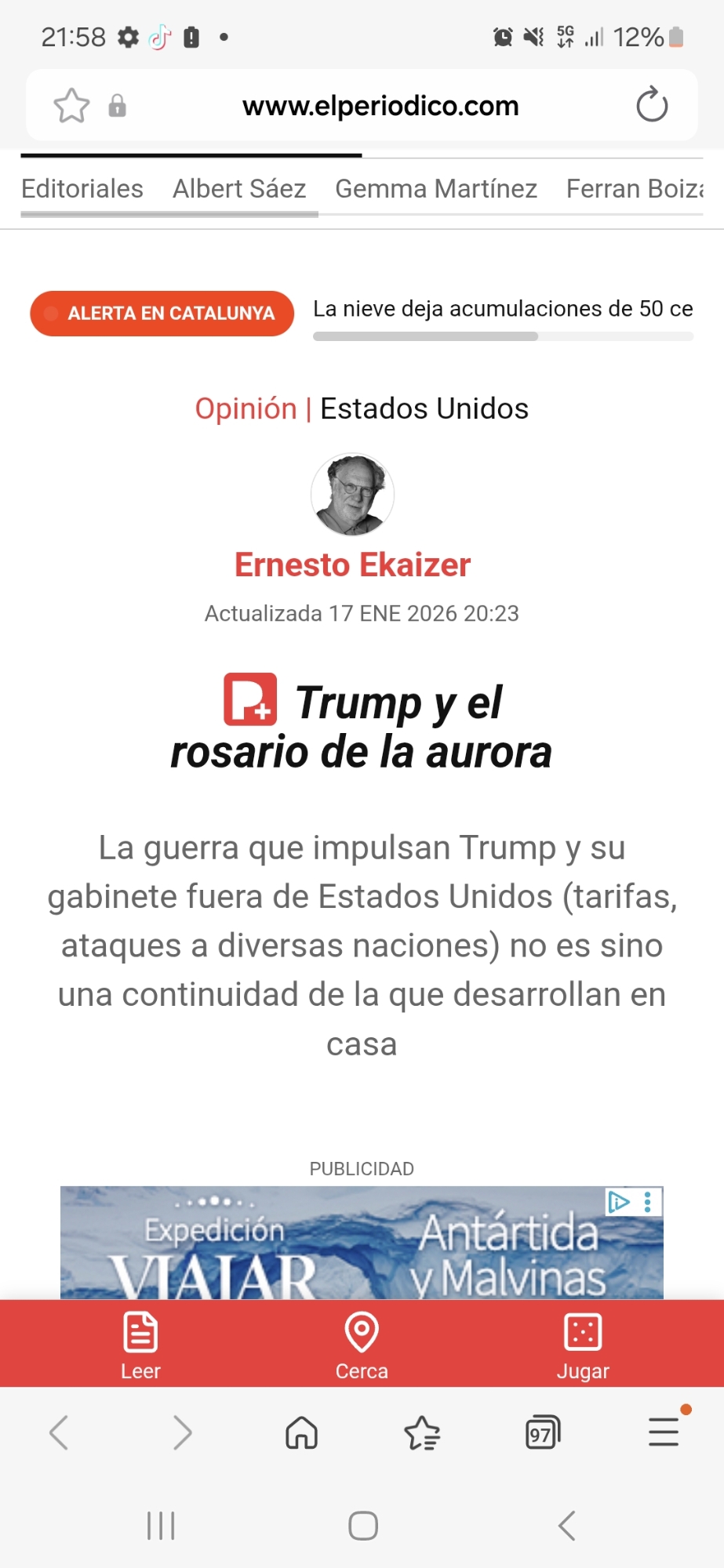This screenshot has width=724, height=1568.
Task: Open Albert Sáez's columns
Action: click(x=239, y=189)
